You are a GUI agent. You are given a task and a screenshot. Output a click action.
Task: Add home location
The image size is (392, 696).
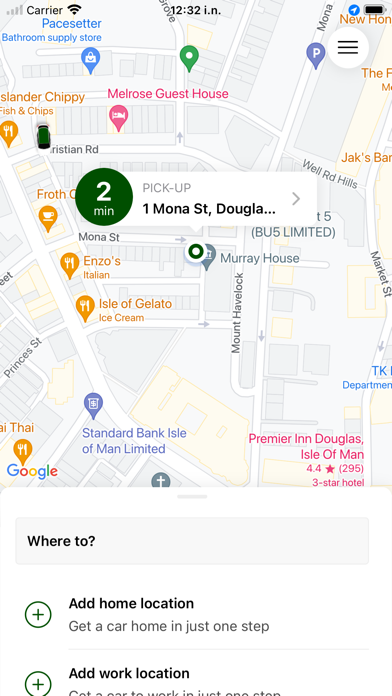(x=196, y=614)
